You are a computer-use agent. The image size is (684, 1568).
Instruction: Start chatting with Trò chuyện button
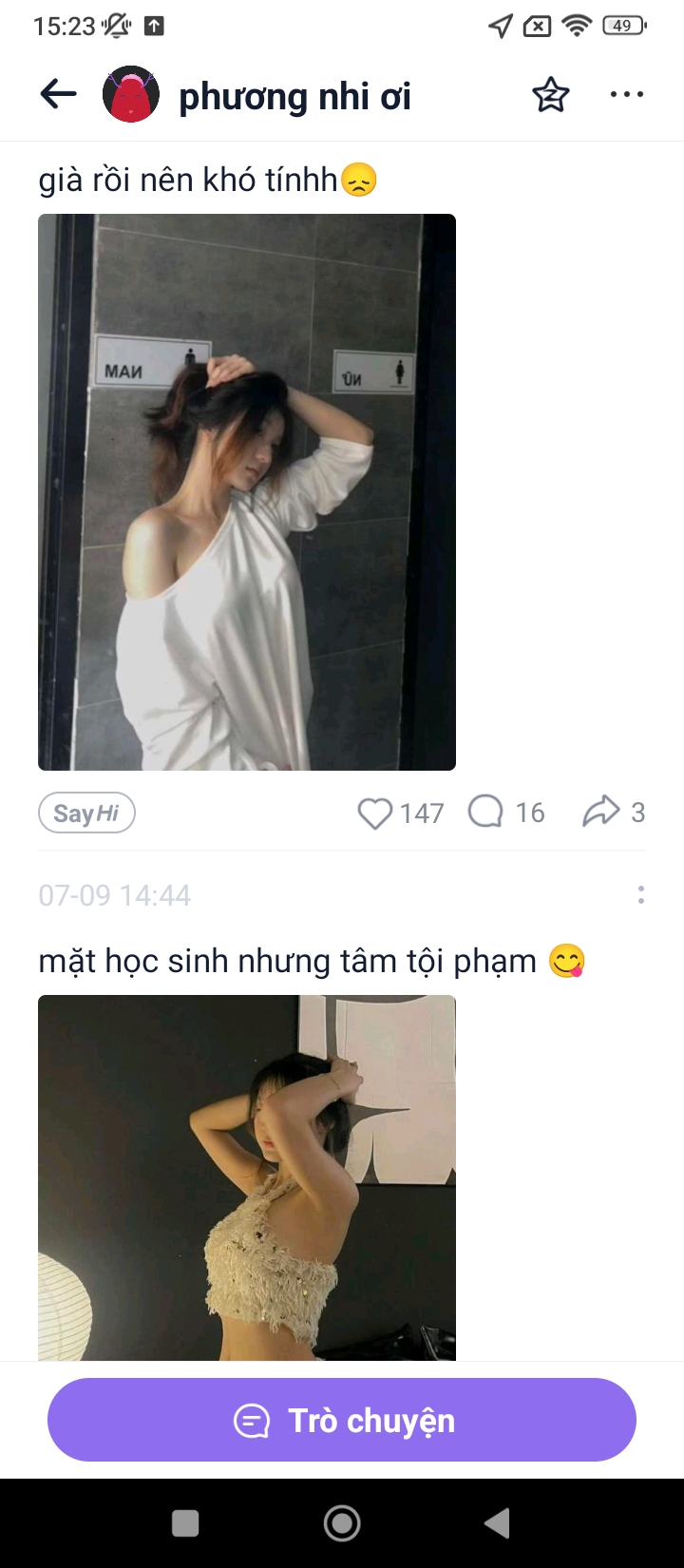pos(342,1420)
